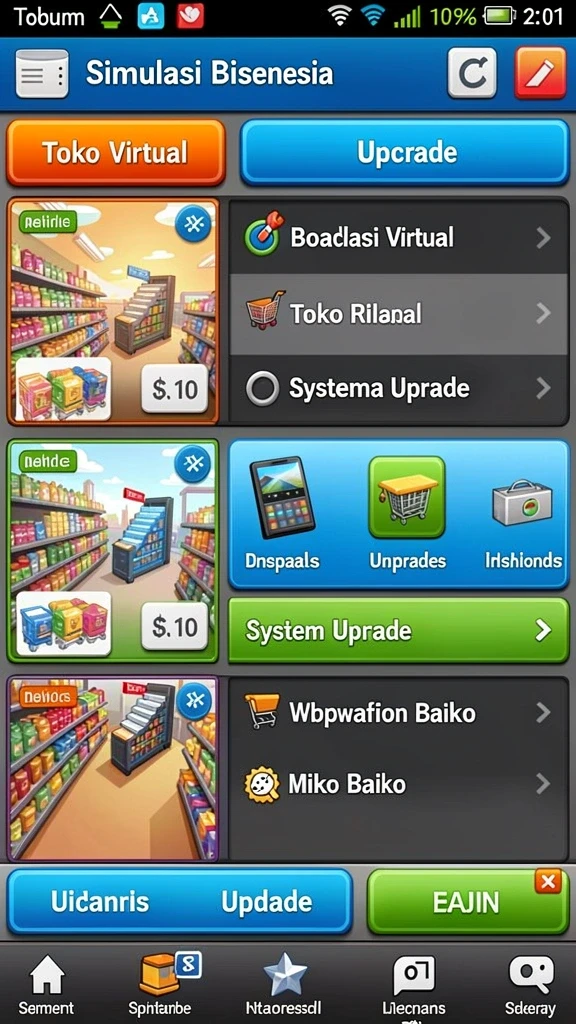576x1024 pixels.
Task: Switch to the Ntaoressdl star tab
Action: pyautogui.click(x=283, y=985)
